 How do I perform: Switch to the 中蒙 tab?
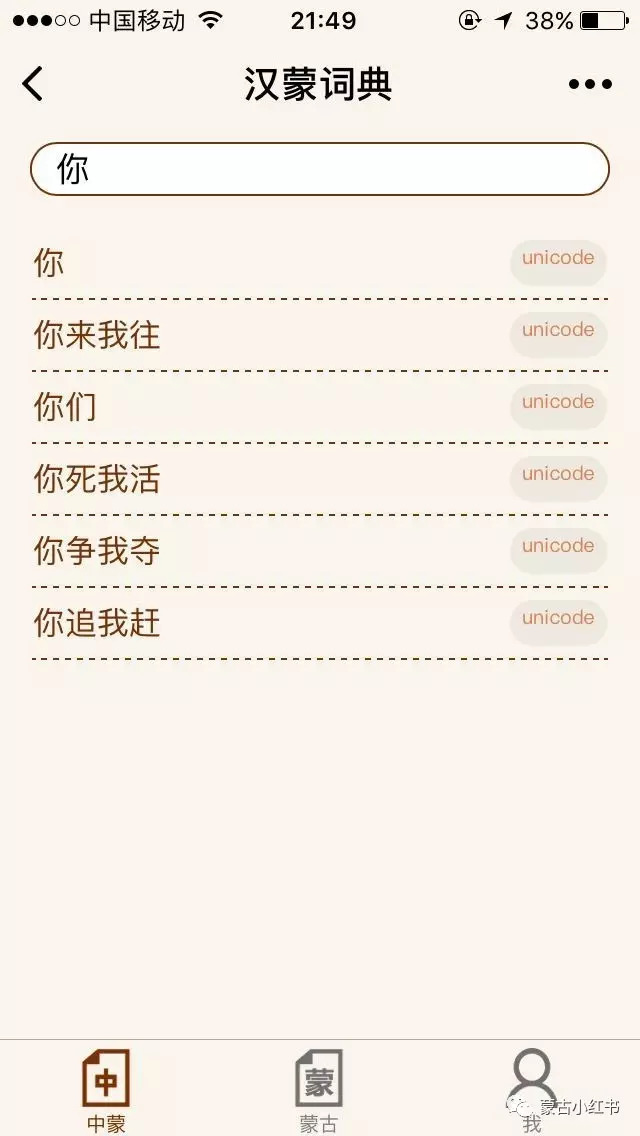(106, 1090)
